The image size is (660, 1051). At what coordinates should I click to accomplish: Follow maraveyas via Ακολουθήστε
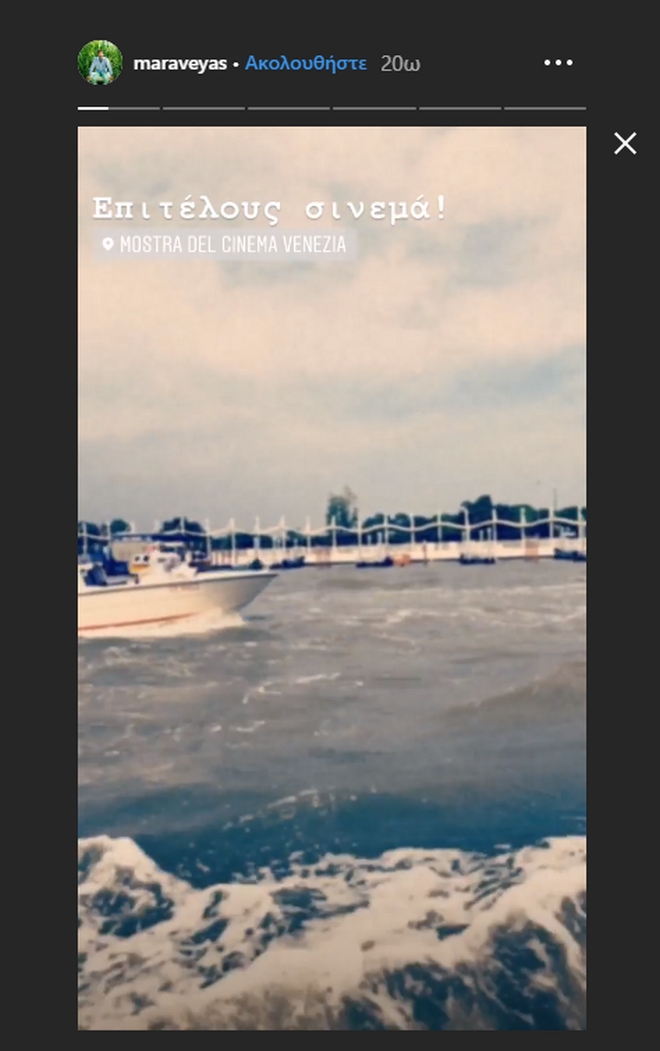[x=306, y=63]
